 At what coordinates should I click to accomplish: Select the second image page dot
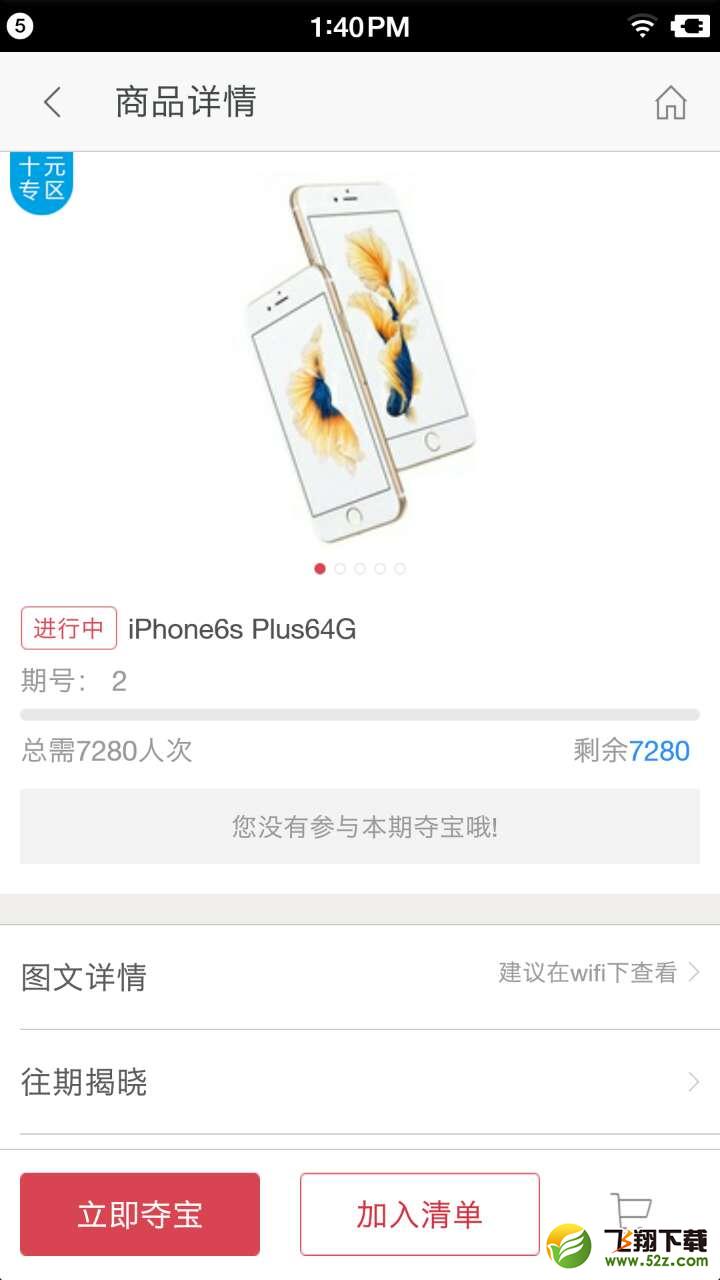tap(340, 568)
